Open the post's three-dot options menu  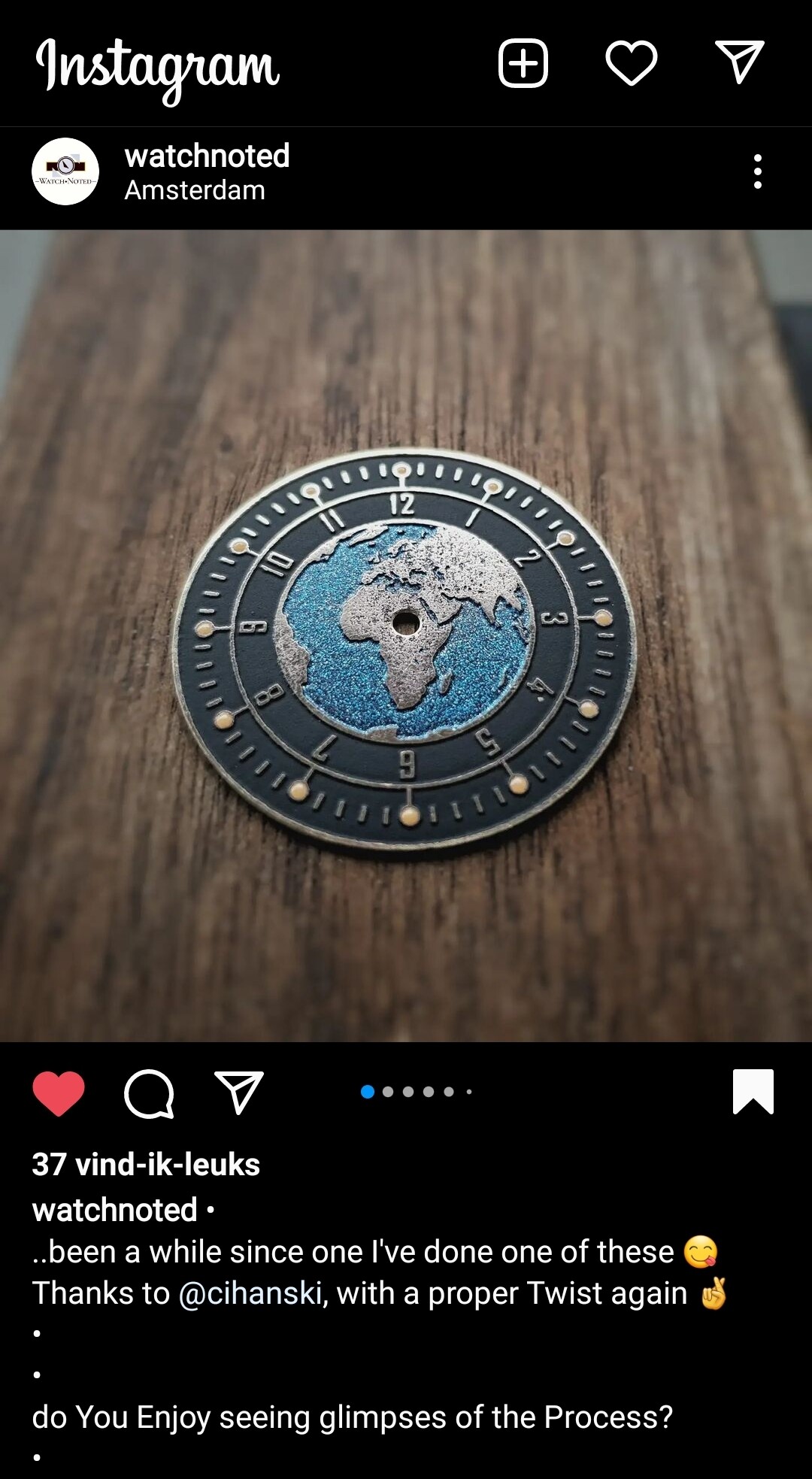pyautogui.click(x=757, y=171)
